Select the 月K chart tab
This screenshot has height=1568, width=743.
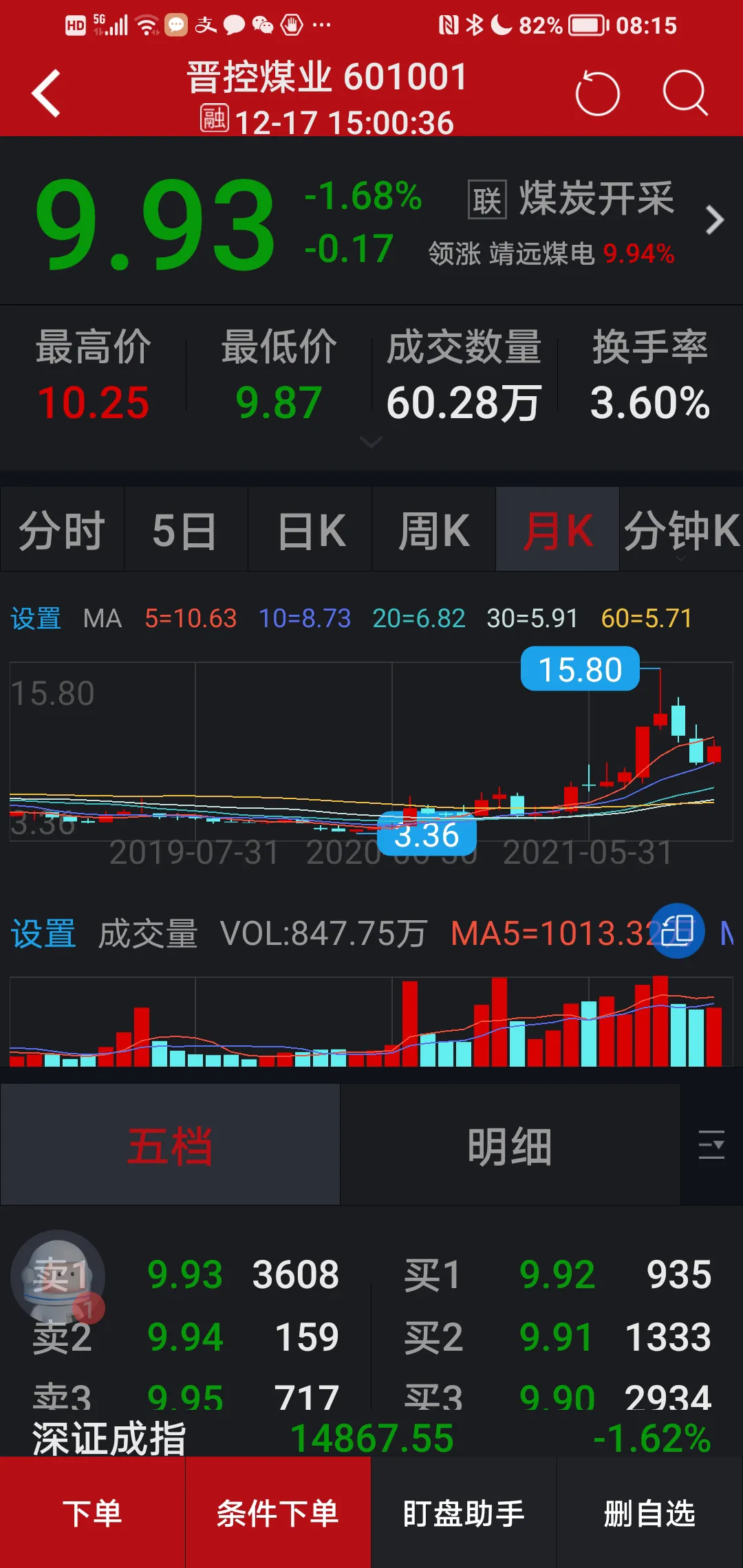(557, 530)
